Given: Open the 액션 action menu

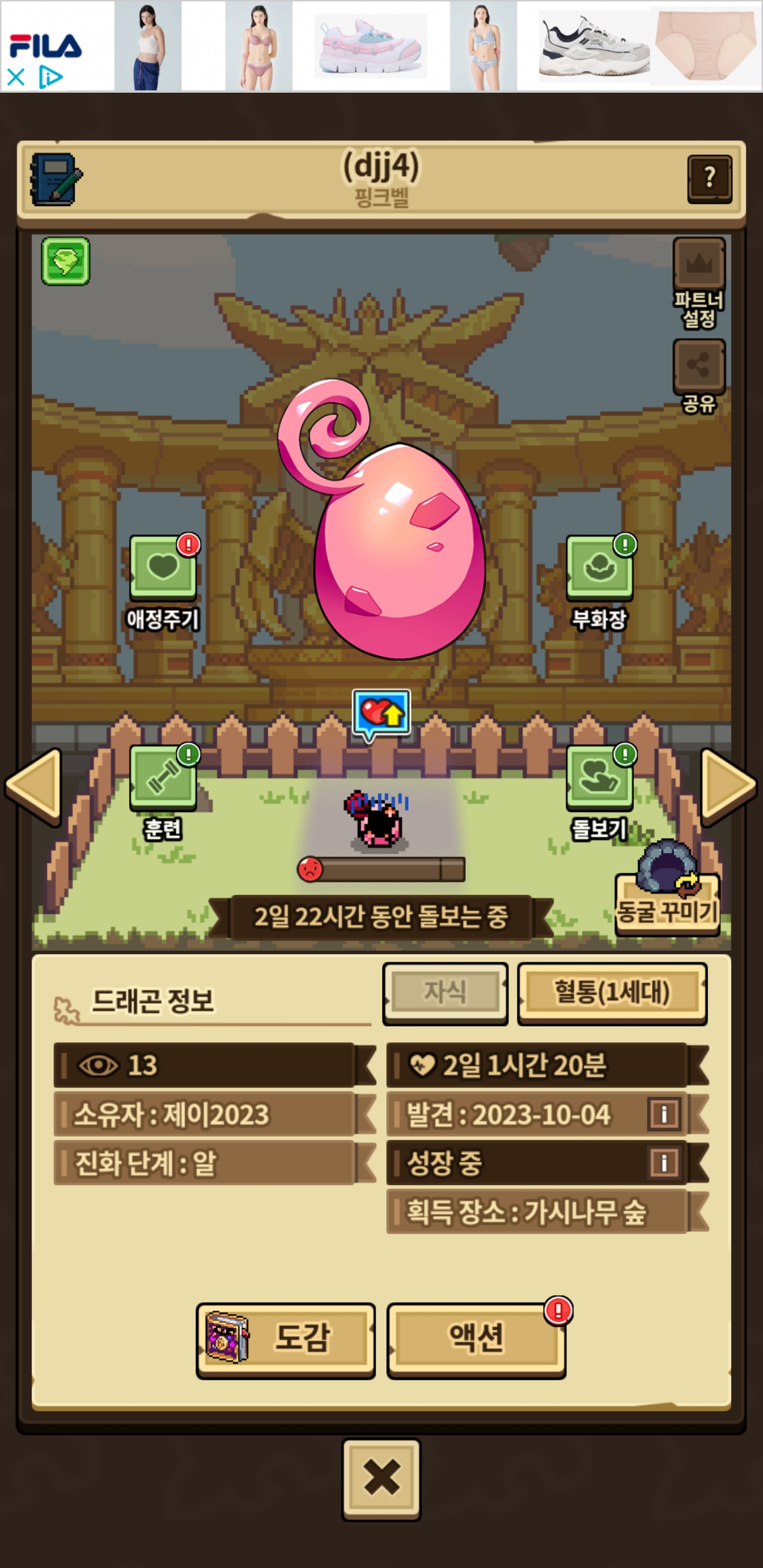Looking at the screenshot, I should pos(476,1339).
